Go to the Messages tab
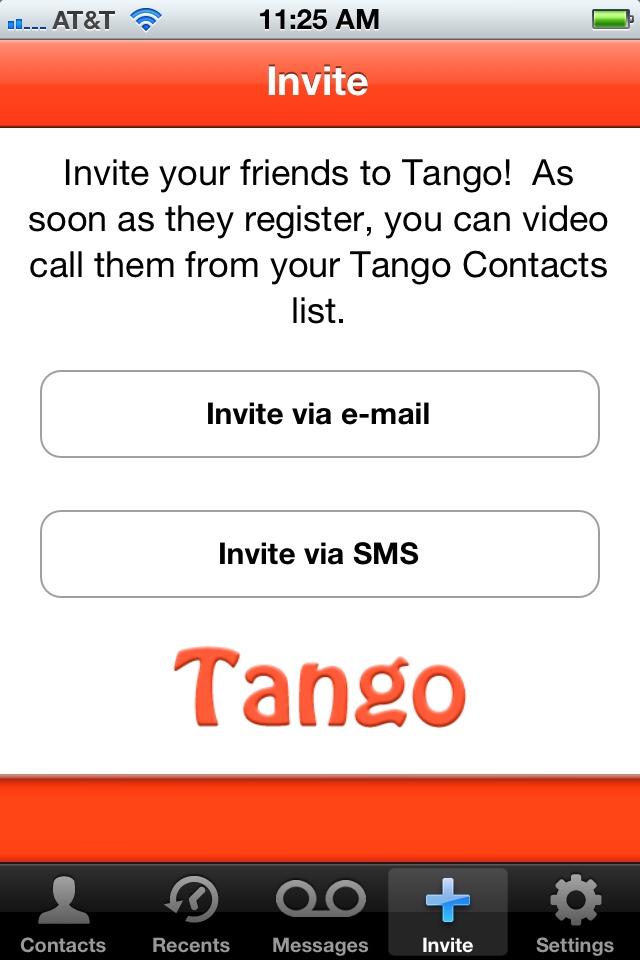The height and width of the screenshot is (960, 640). pos(320,914)
